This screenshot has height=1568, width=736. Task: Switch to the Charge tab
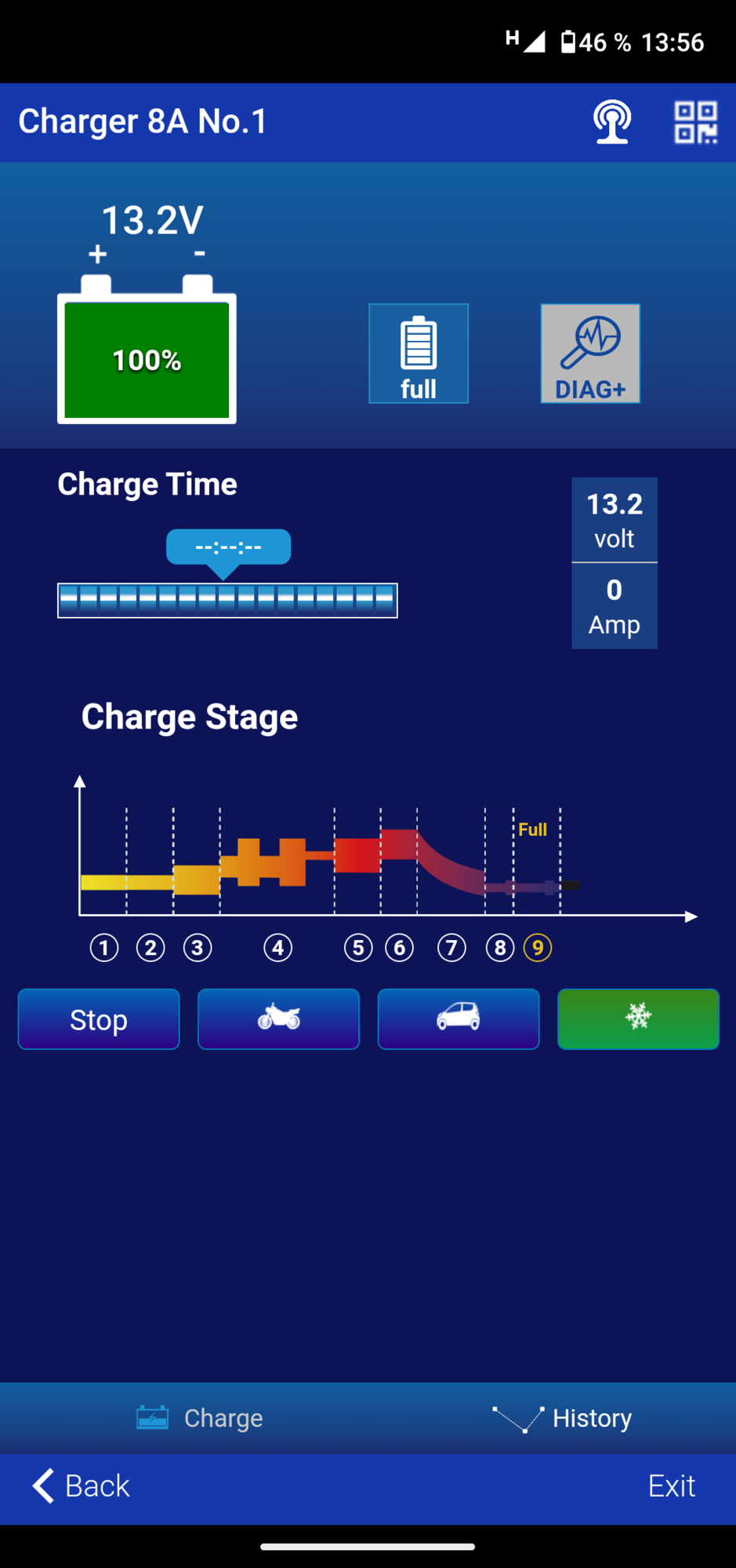[200, 1417]
